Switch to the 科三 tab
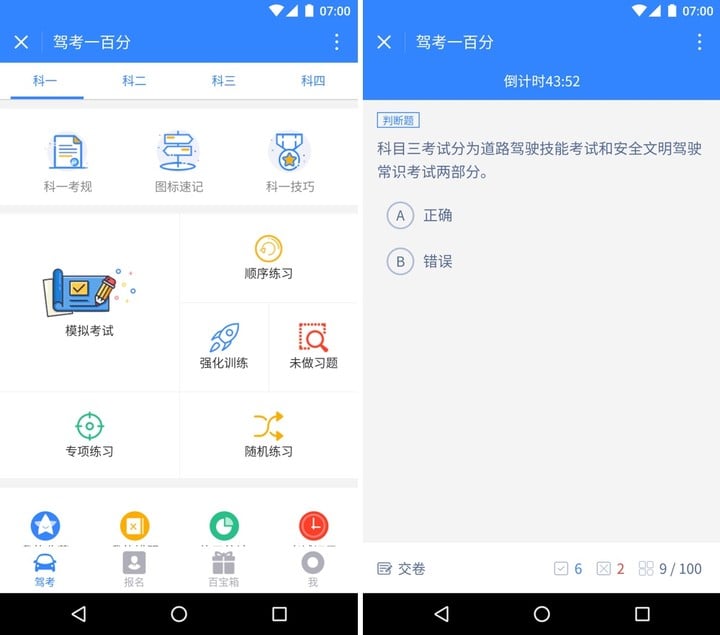This screenshot has width=720, height=635. point(223,81)
